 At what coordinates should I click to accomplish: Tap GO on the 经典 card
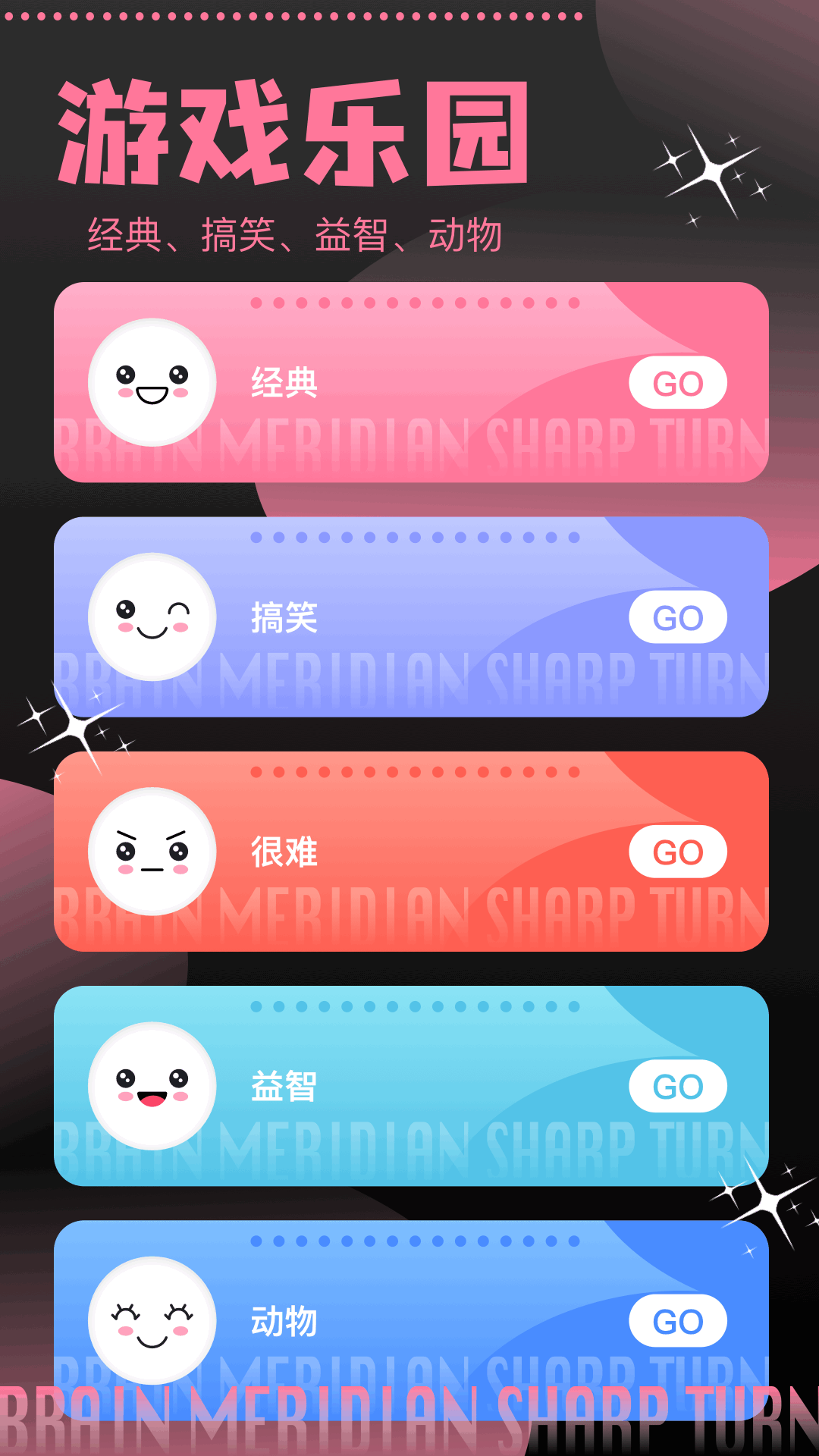677,383
